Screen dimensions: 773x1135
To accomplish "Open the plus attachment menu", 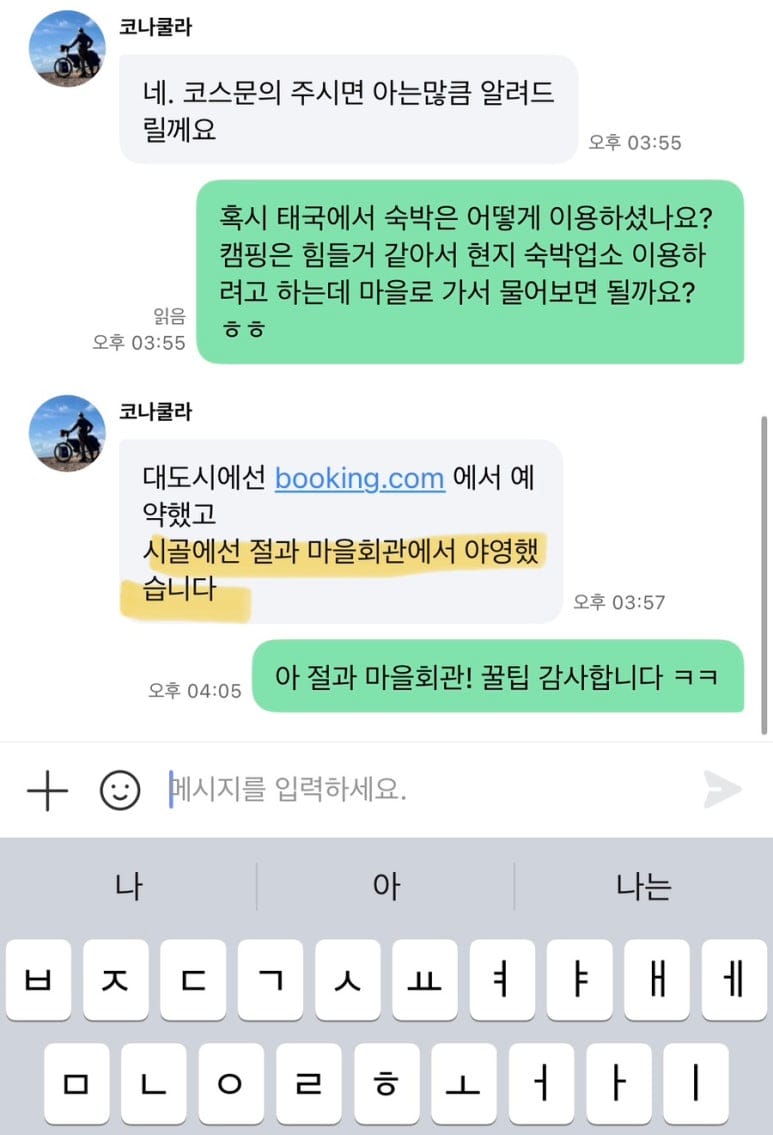I will pos(47,791).
